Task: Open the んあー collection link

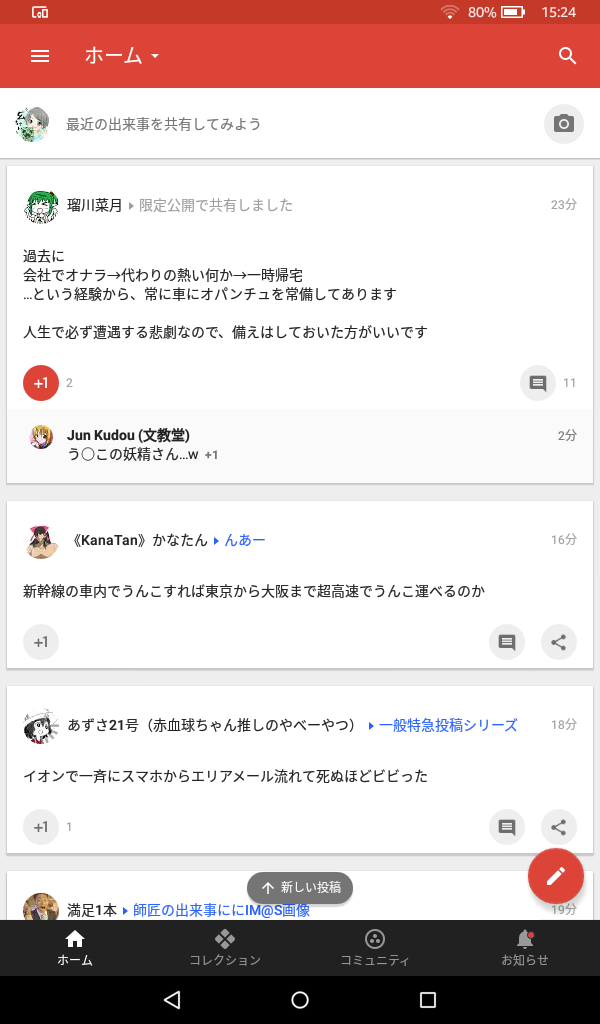Action: coord(245,540)
